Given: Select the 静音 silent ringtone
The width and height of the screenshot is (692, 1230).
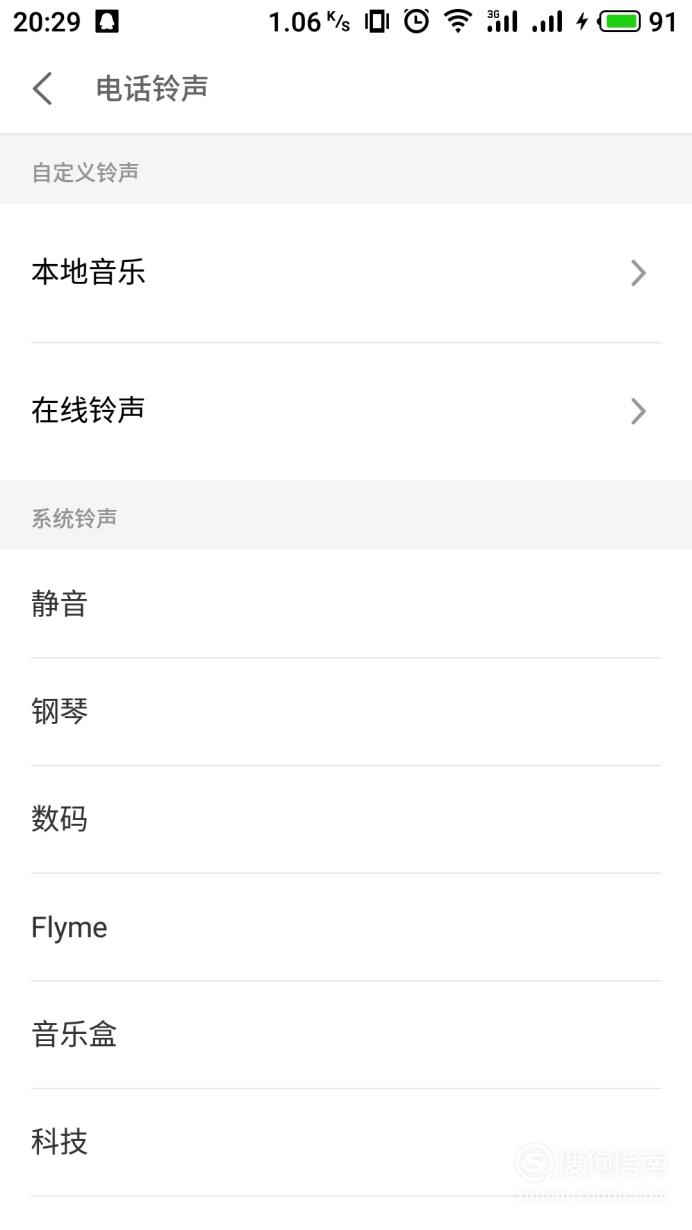Looking at the screenshot, I should pos(346,604).
